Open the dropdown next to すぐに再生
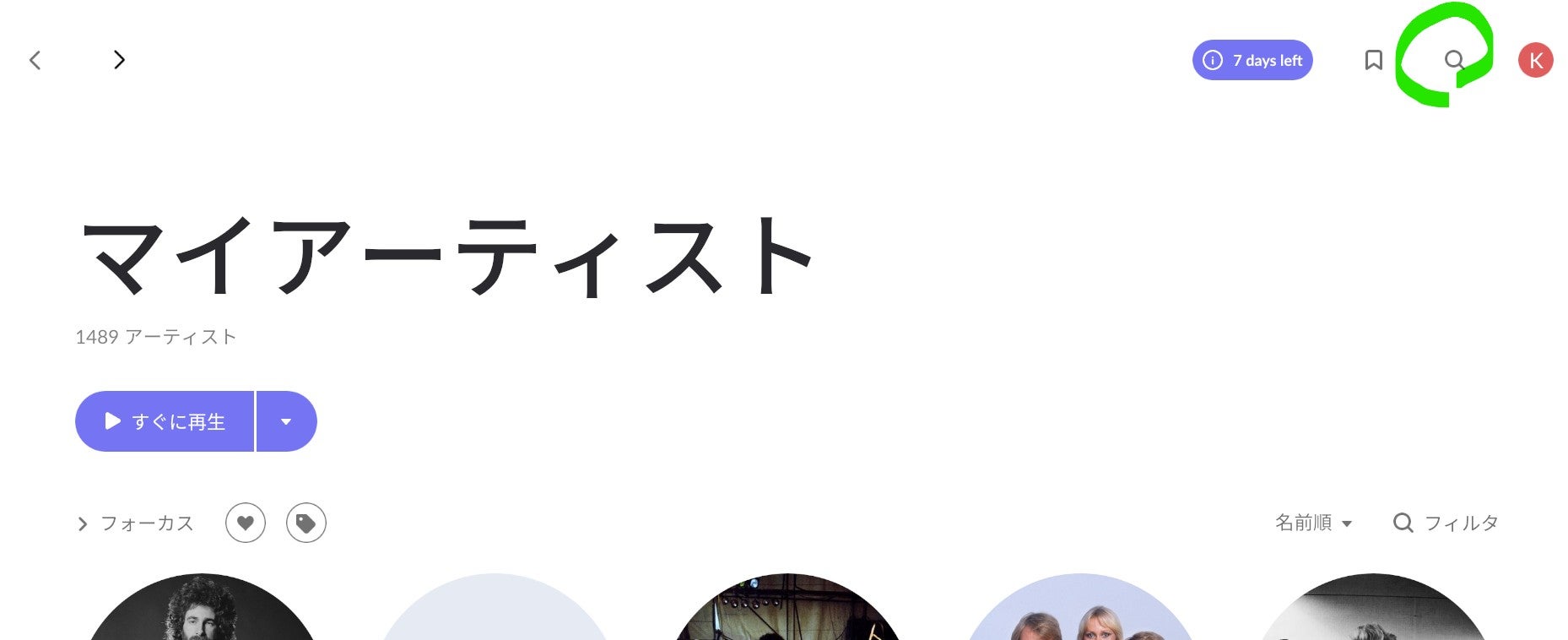This screenshot has height=640, width=1568. pos(286,421)
